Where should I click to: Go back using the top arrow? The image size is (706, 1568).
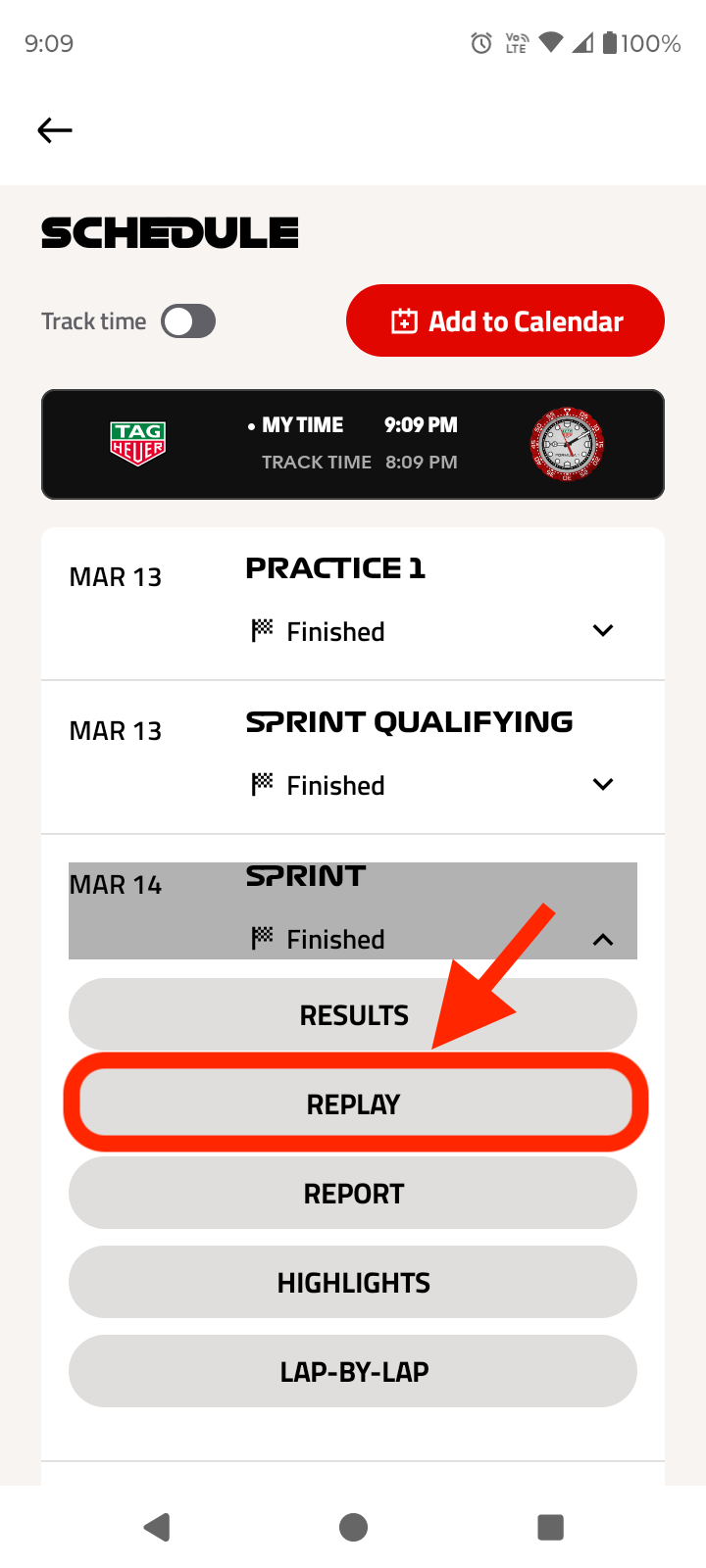click(55, 130)
